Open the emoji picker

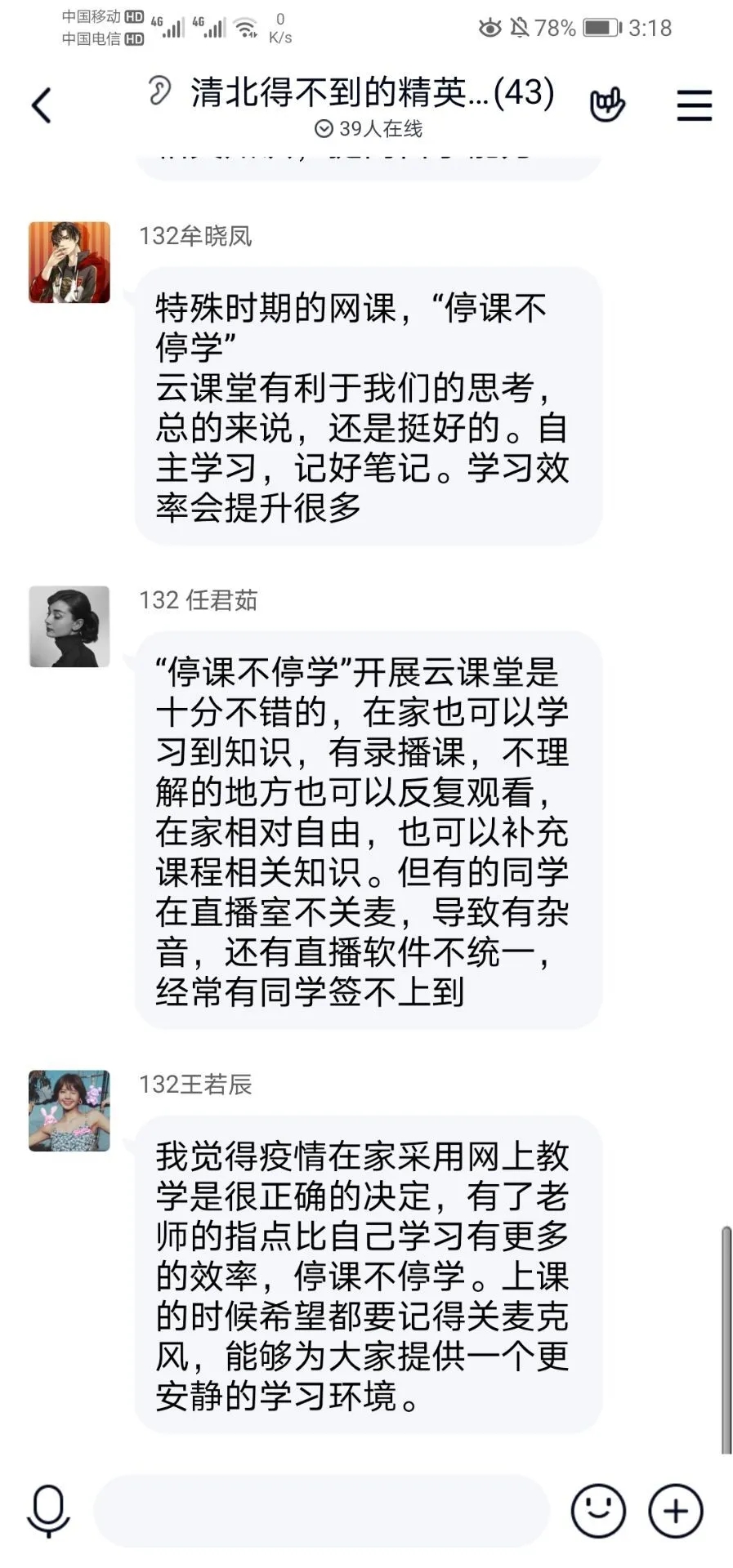pyautogui.click(x=598, y=1510)
